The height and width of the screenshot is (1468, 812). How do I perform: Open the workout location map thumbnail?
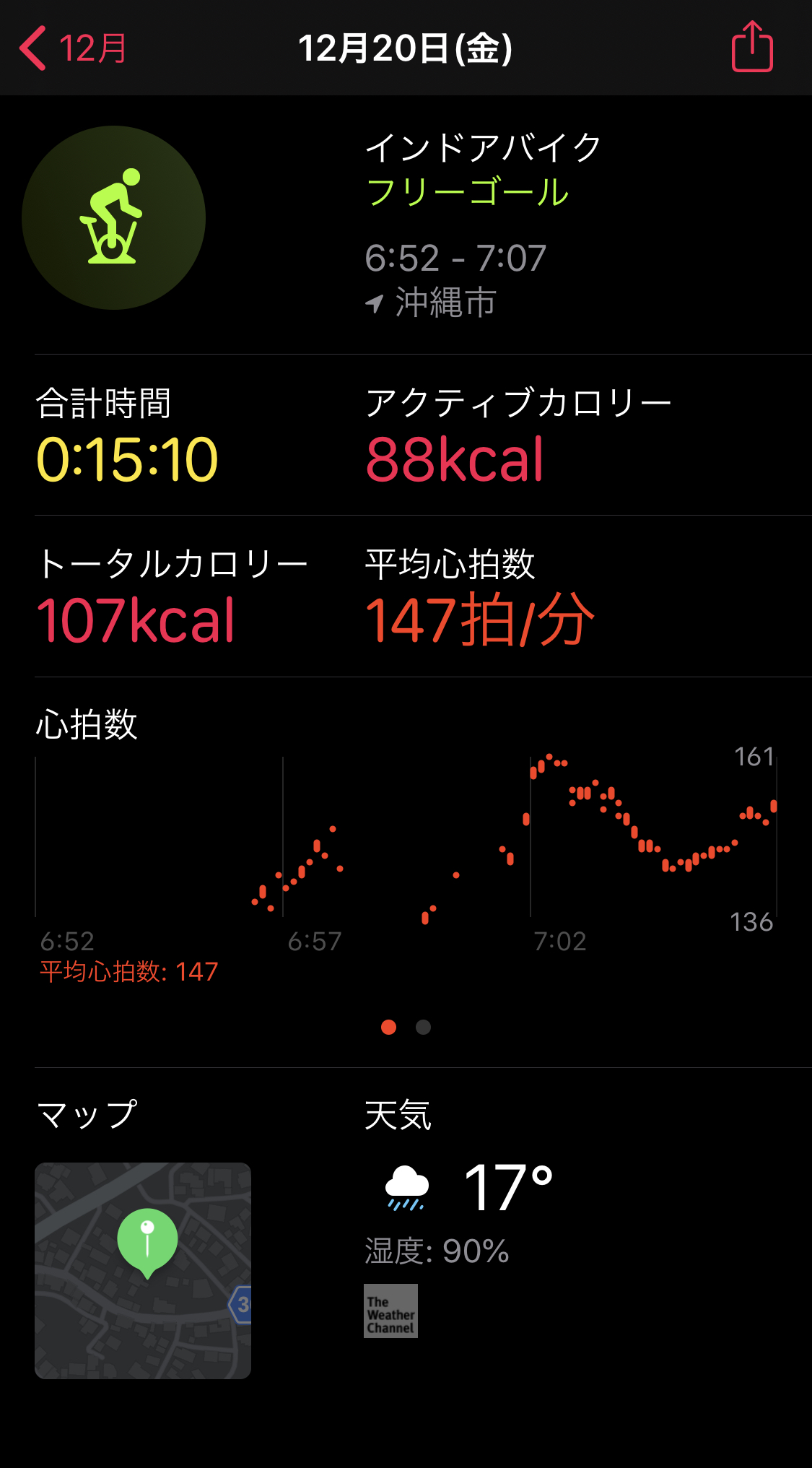(143, 1270)
